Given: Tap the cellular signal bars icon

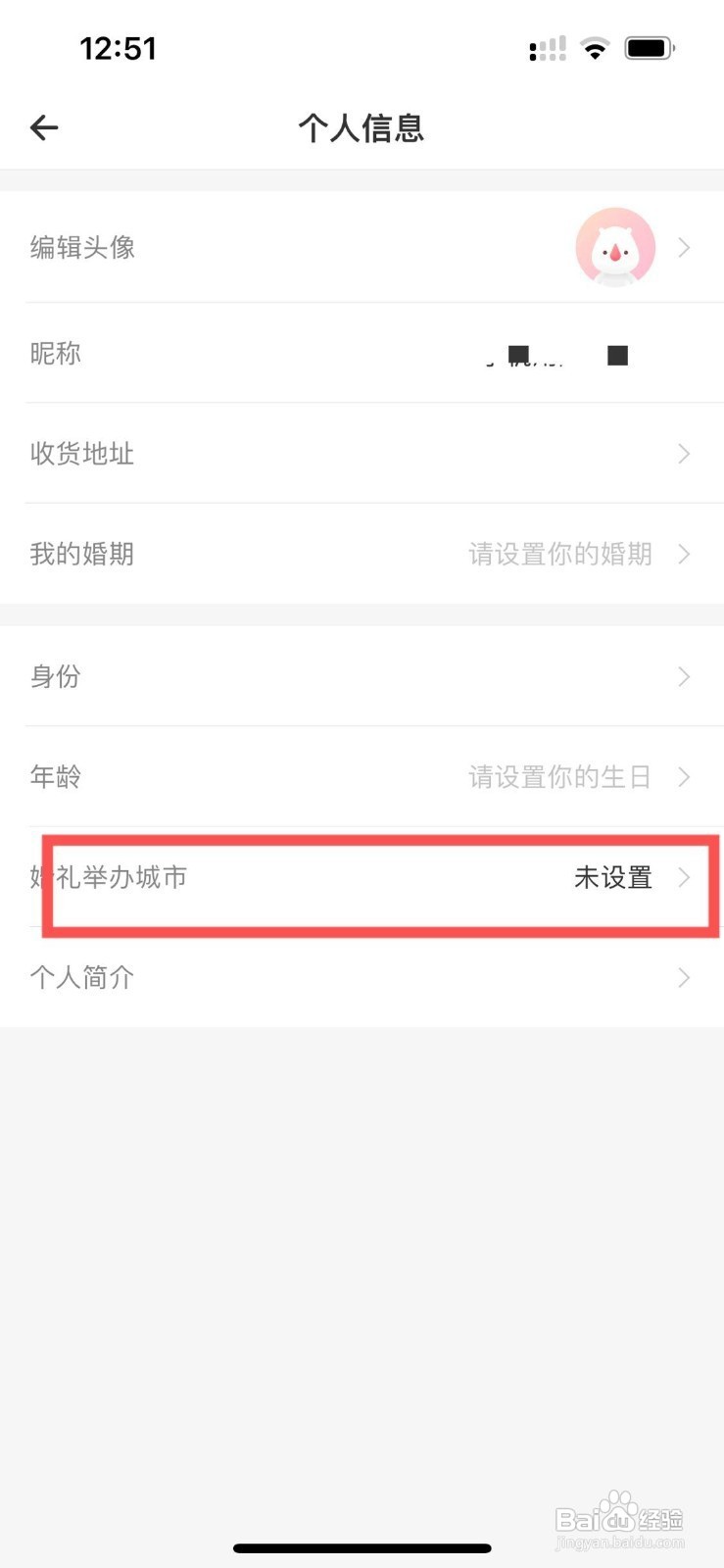Looking at the screenshot, I should (548, 47).
